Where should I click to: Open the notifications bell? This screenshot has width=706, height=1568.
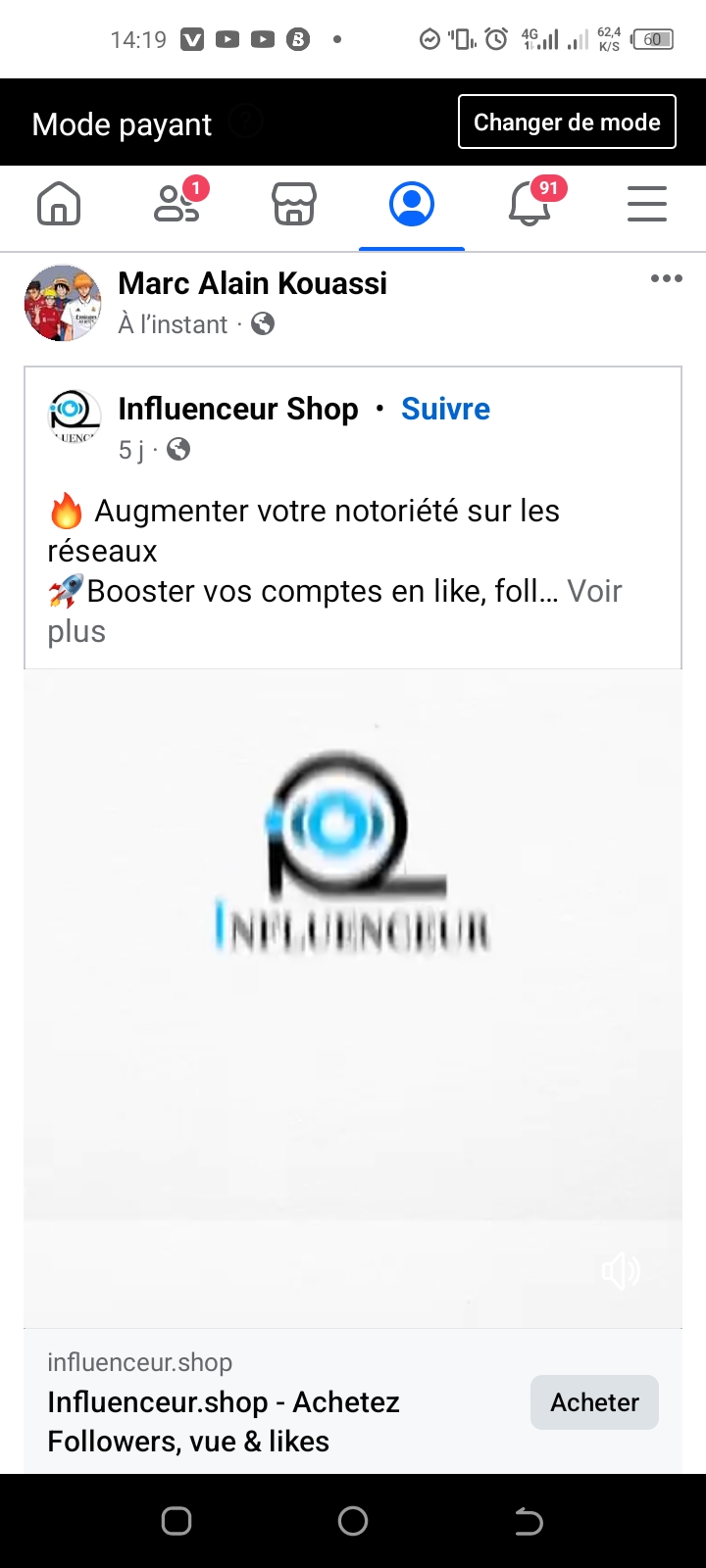[529, 205]
